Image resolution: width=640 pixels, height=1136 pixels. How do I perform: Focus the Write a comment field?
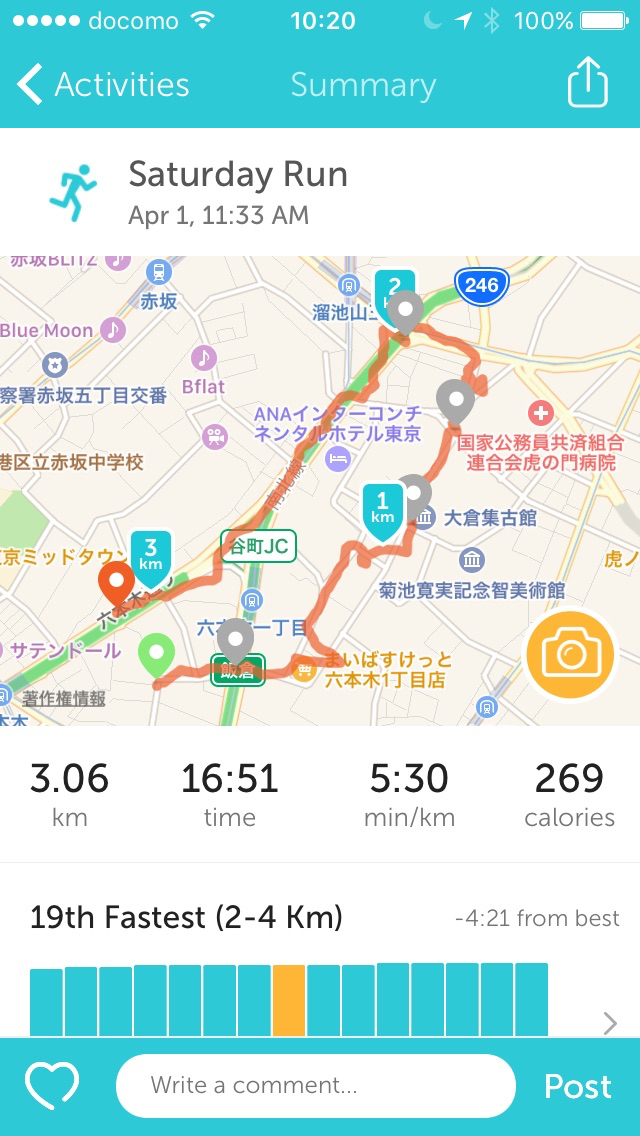pyautogui.click(x=315, y=1086)
